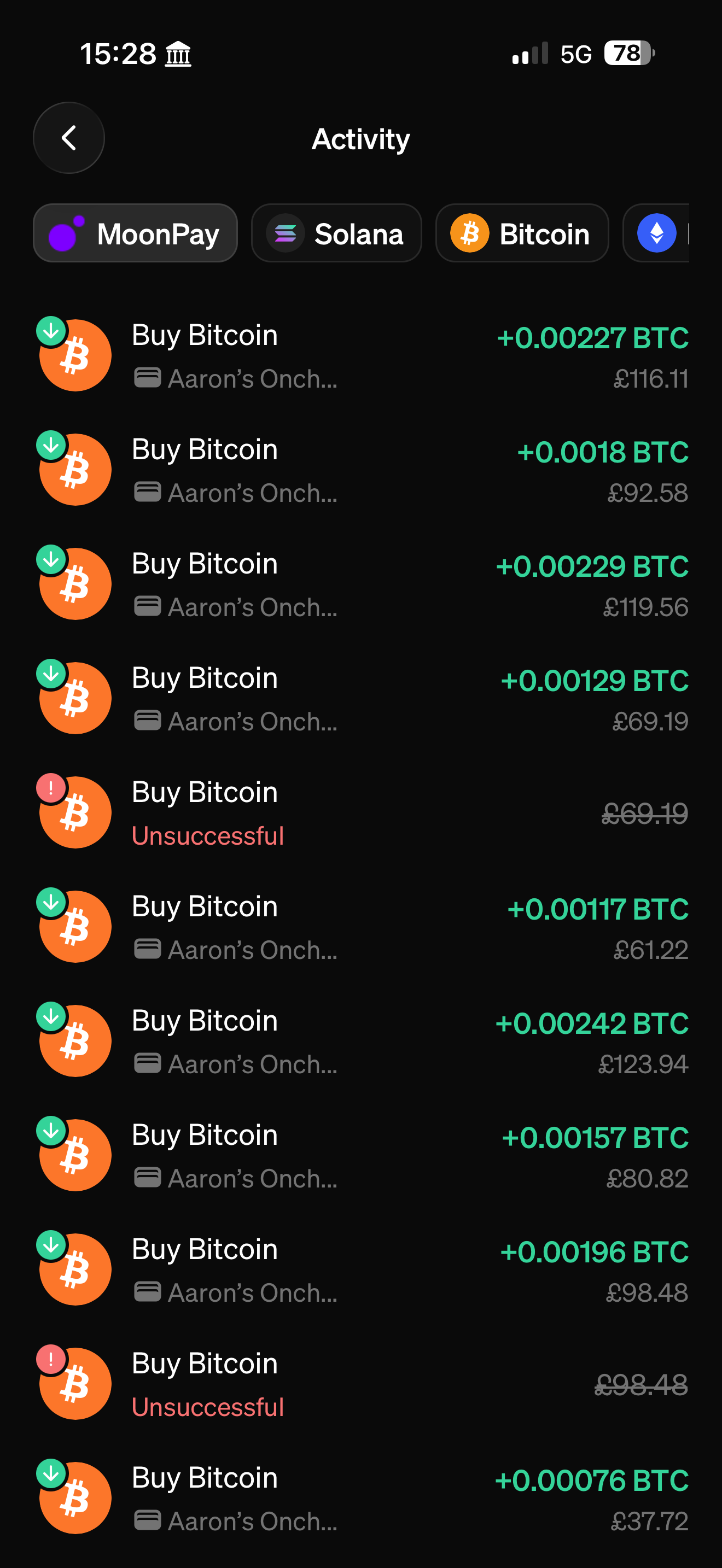The height and width of the screenshot is (1568, 722).
Task: Filter activity by Solana
Action: click(336, 234)
